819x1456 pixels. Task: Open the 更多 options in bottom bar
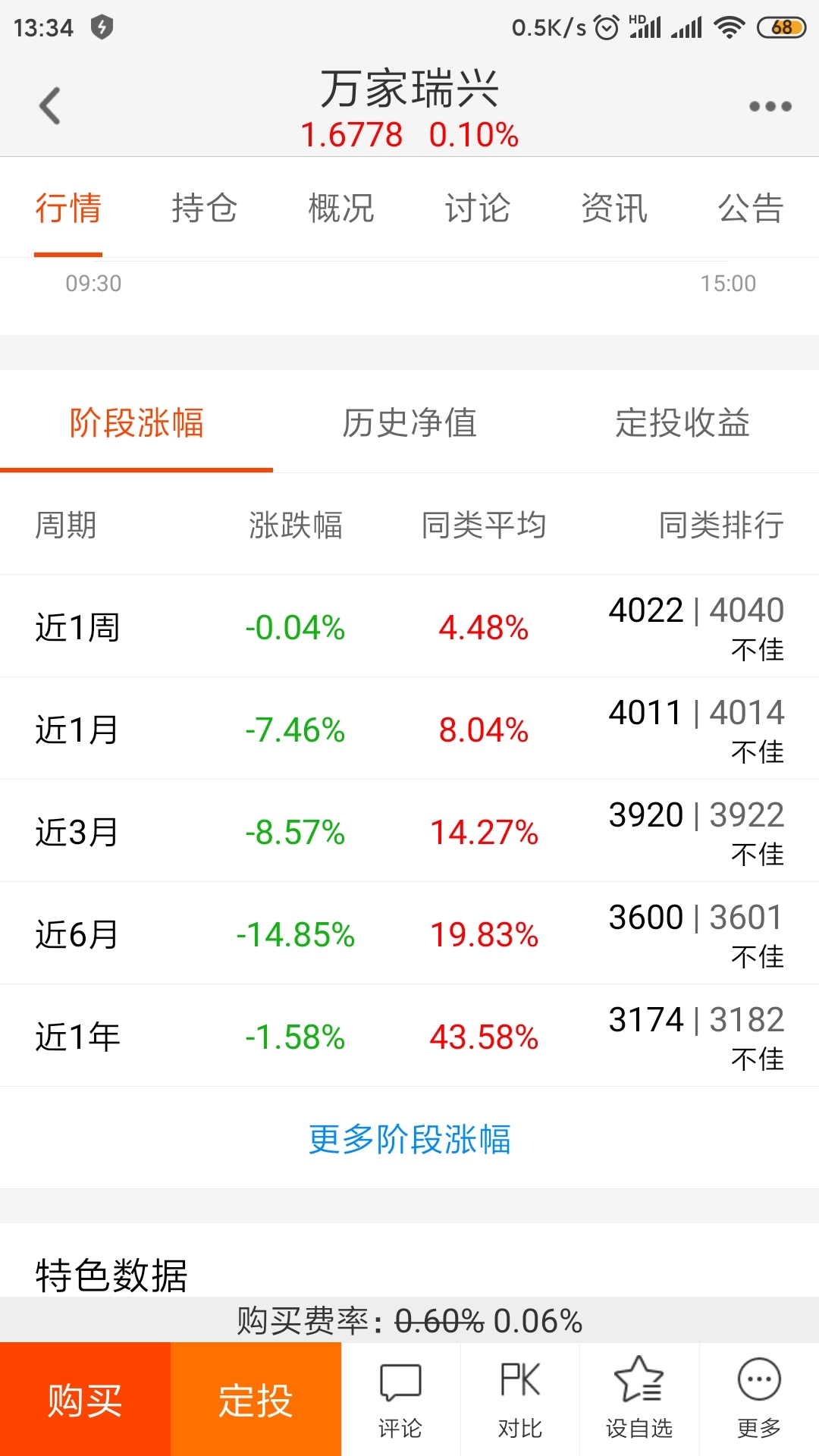click(759, 1400)
